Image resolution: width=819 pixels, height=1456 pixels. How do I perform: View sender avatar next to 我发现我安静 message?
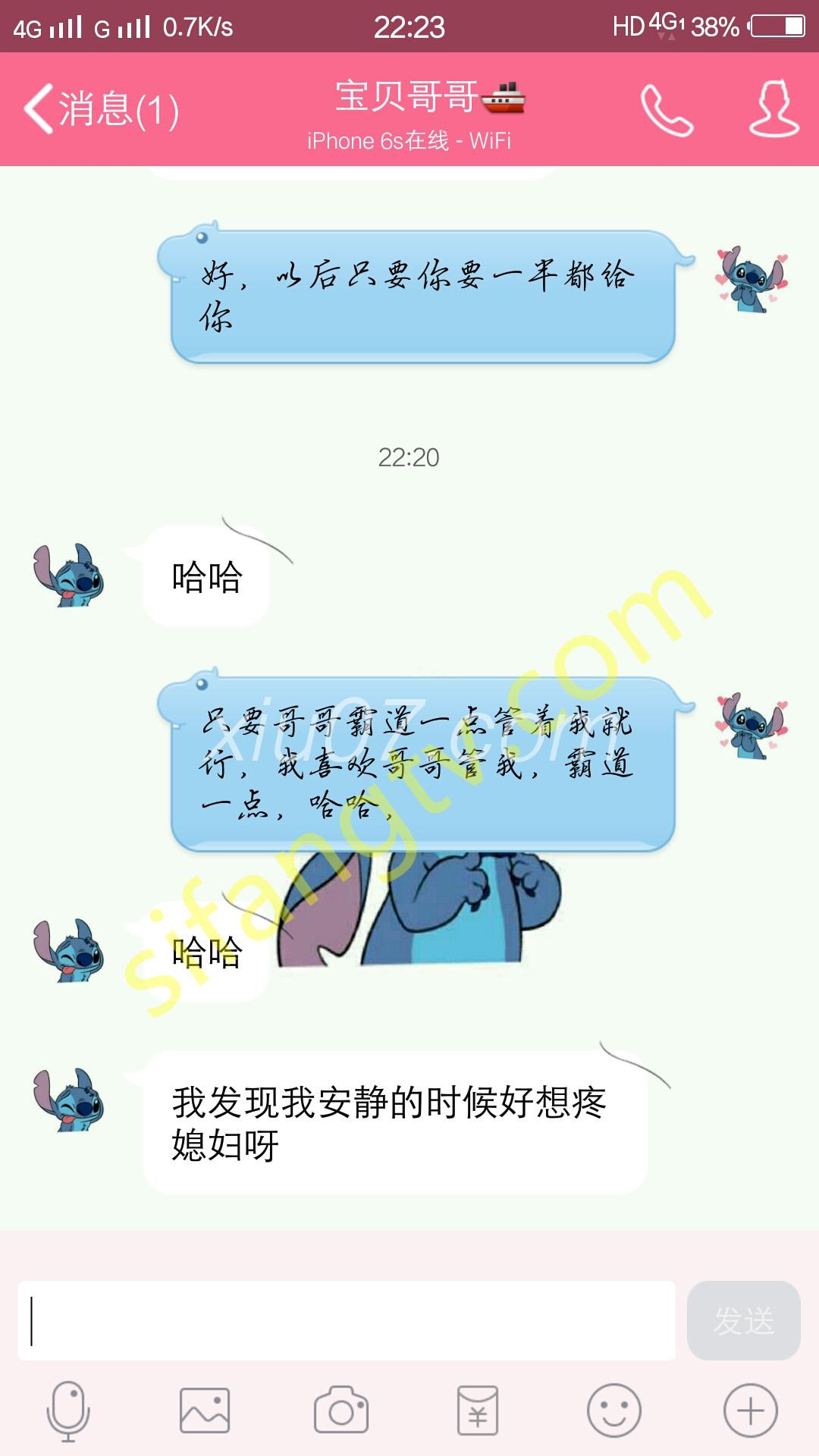[x=68, y=1100]
